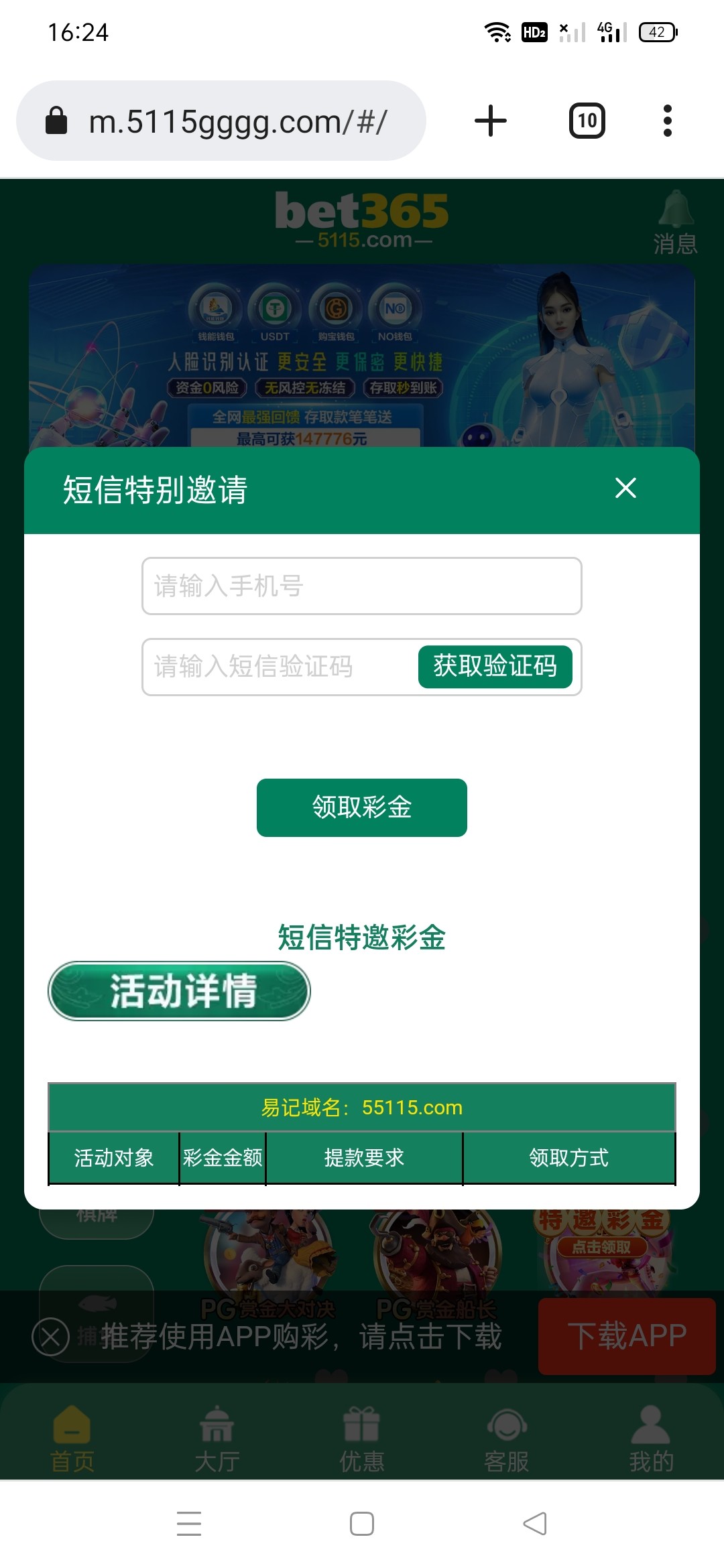Viewport: 724px width, 1568px height.
Task: Focus the 请输入手机号 phone number field
Action: (x=361, y=586)
